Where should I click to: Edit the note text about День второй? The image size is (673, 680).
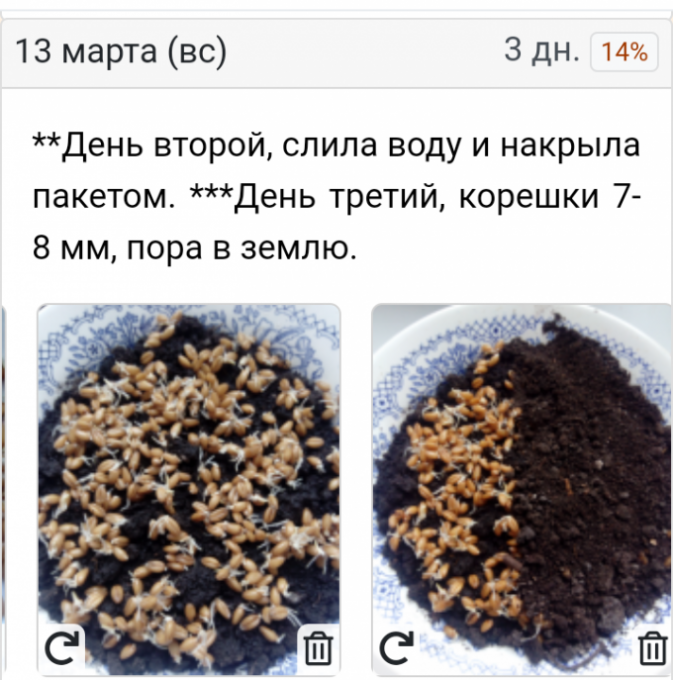(x=336, y=196)
